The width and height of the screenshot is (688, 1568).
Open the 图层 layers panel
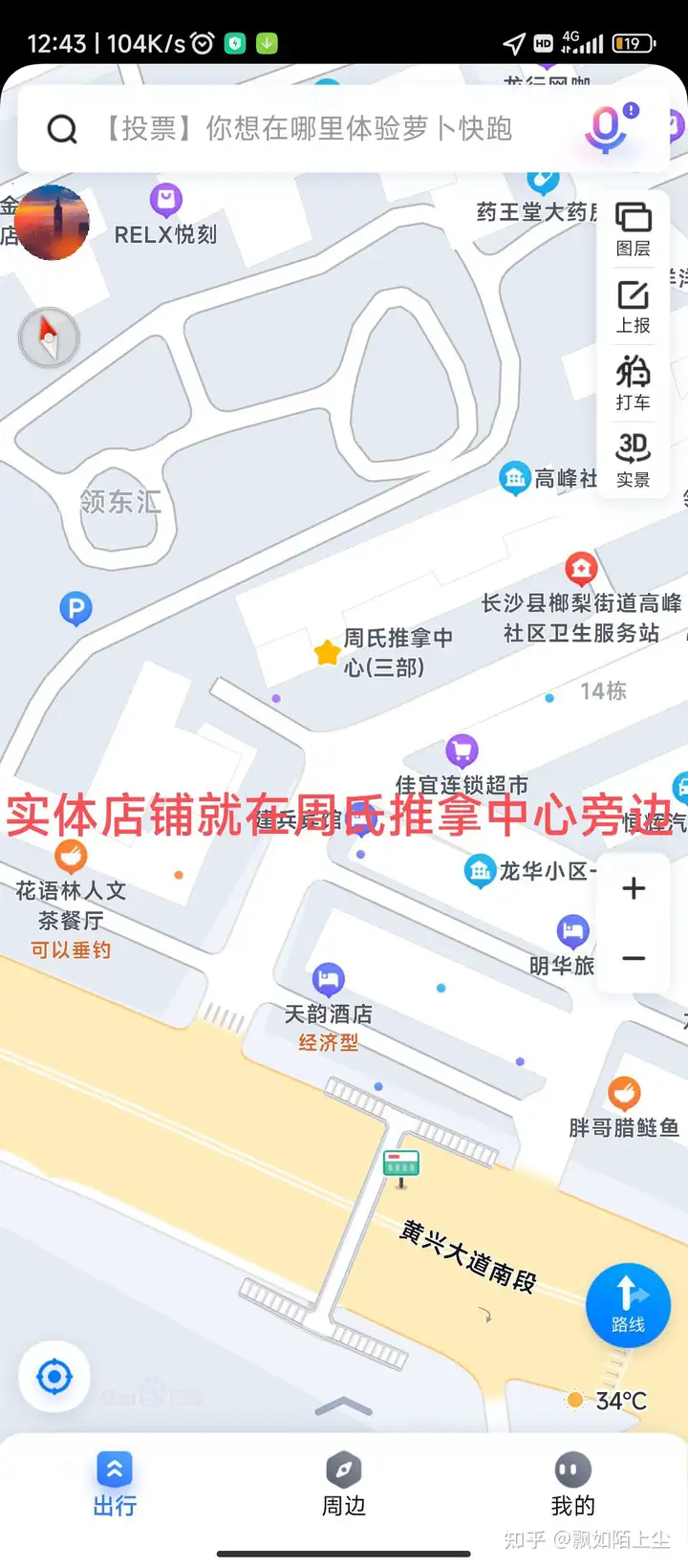tap(633, 229)
